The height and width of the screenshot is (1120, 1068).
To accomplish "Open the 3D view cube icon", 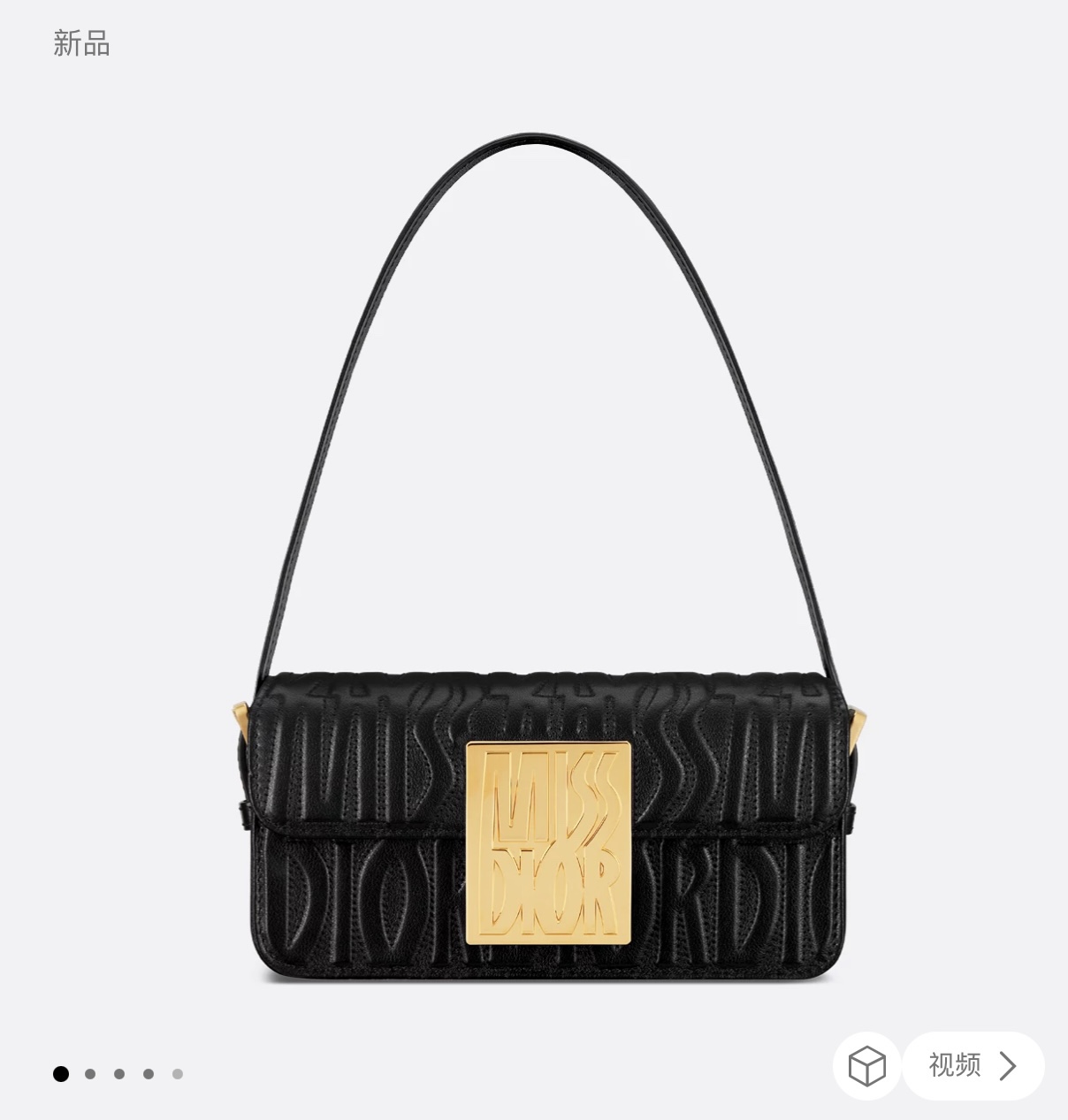I will [866, 1065].
